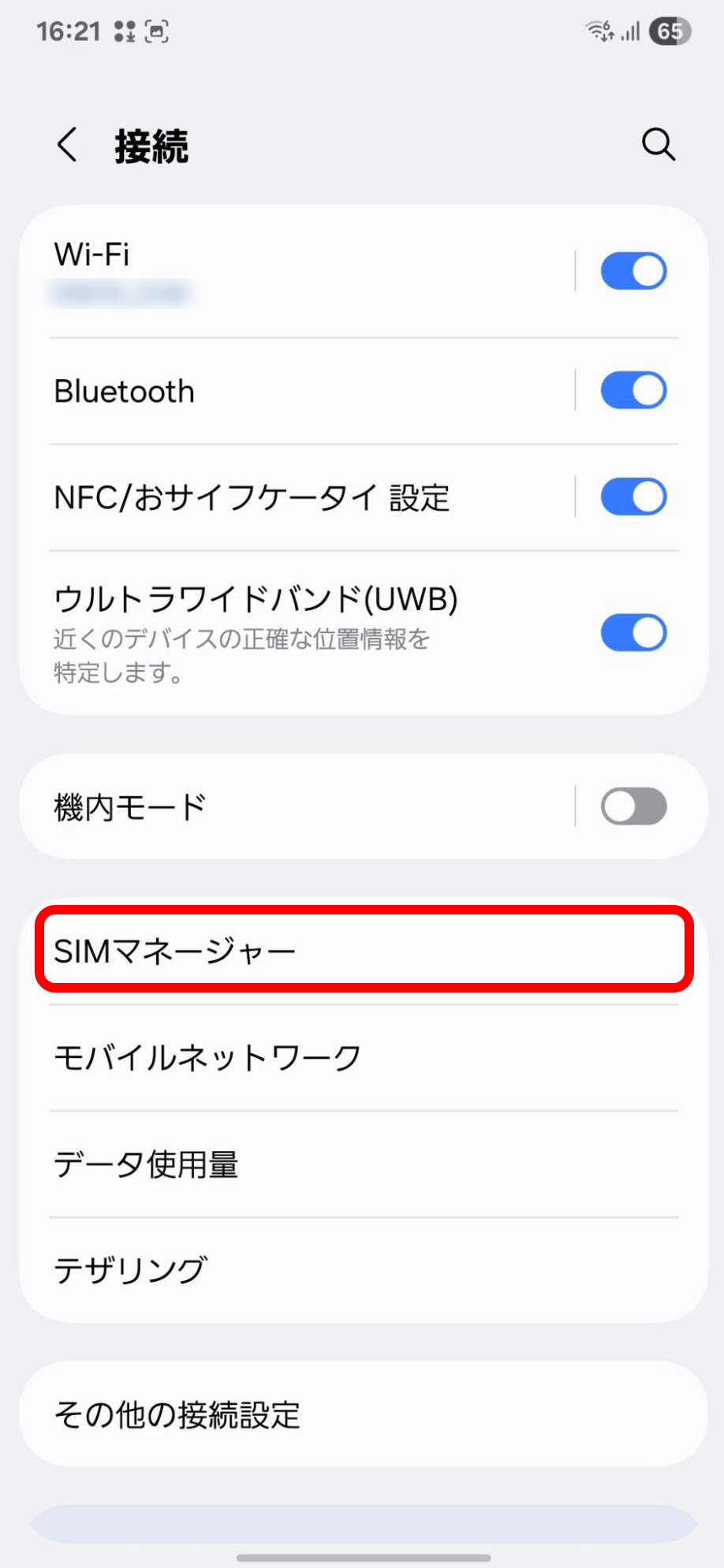Viewport: 724px width, 1568px height.
Task: Open NFC/おサイフケータイ 設定
Action: coord(300,497)
